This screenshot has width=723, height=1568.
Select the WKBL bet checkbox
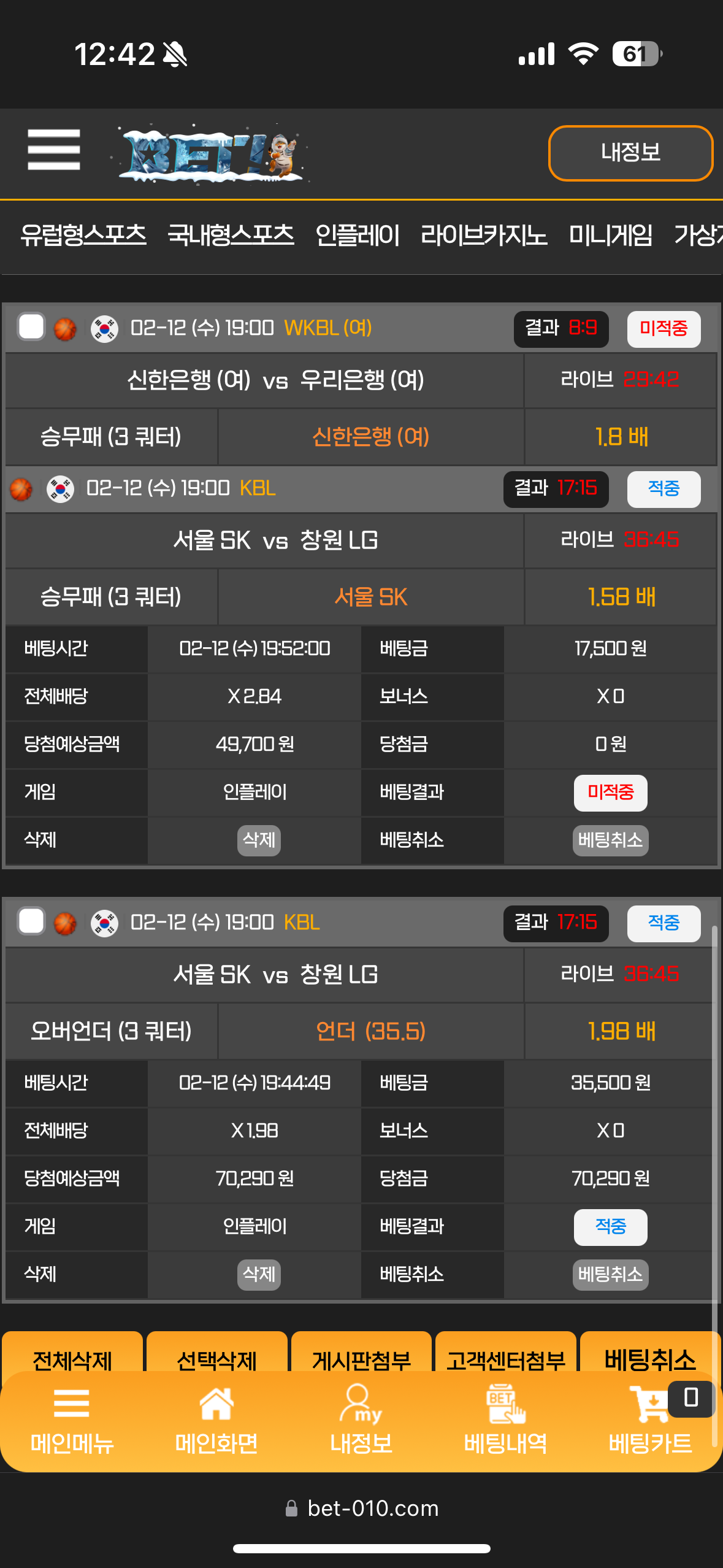click(x=31, y=327)
